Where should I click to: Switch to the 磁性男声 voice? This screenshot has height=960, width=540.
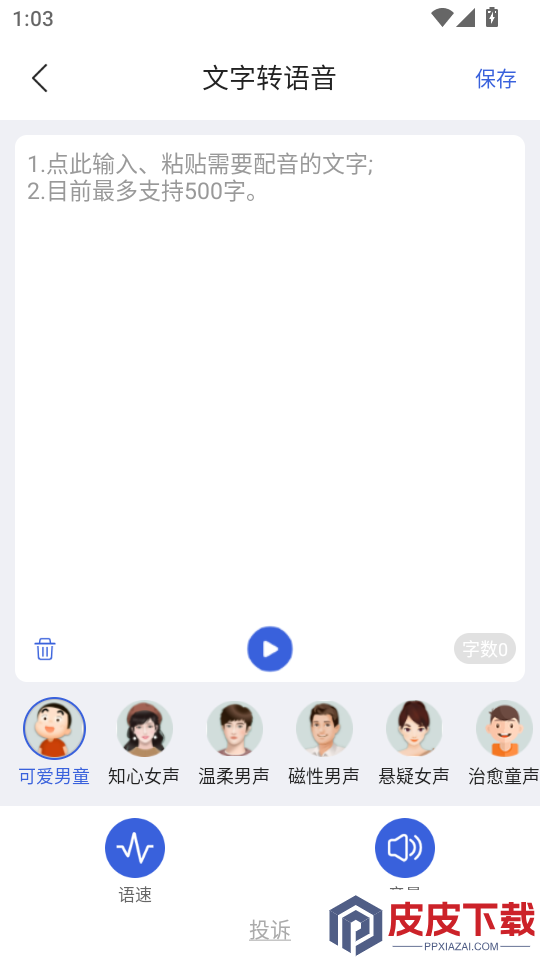(x=324, y=742)
